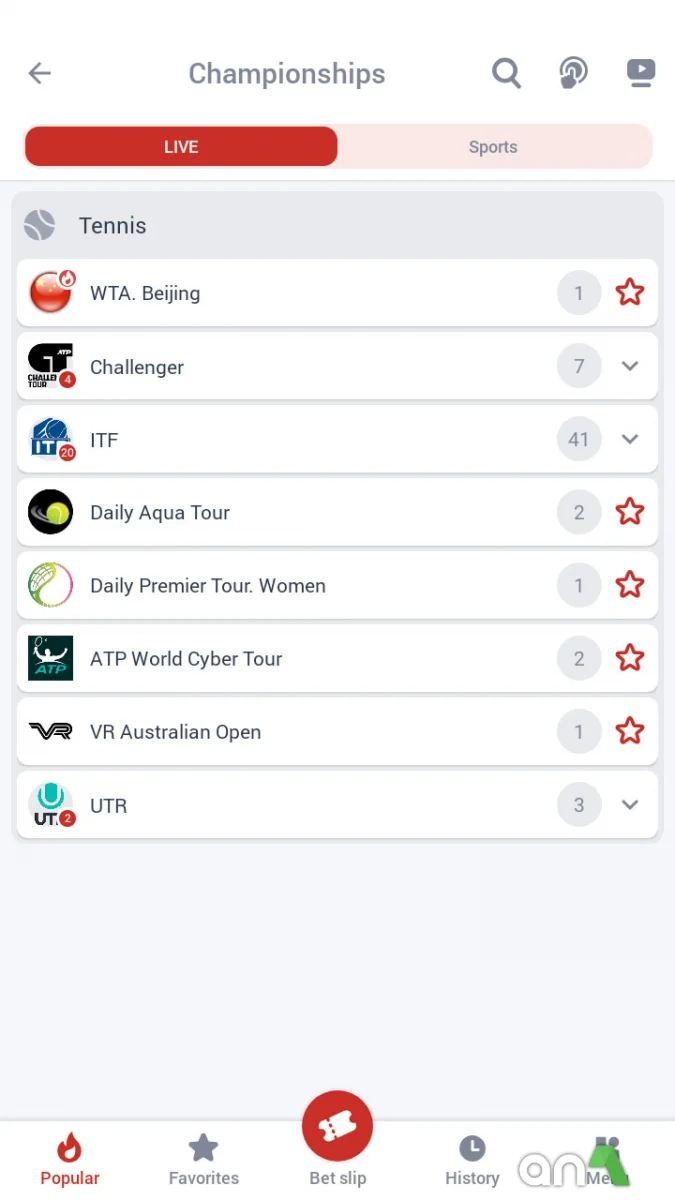
Task: View the History tab
Action: tap(472, 1160)
